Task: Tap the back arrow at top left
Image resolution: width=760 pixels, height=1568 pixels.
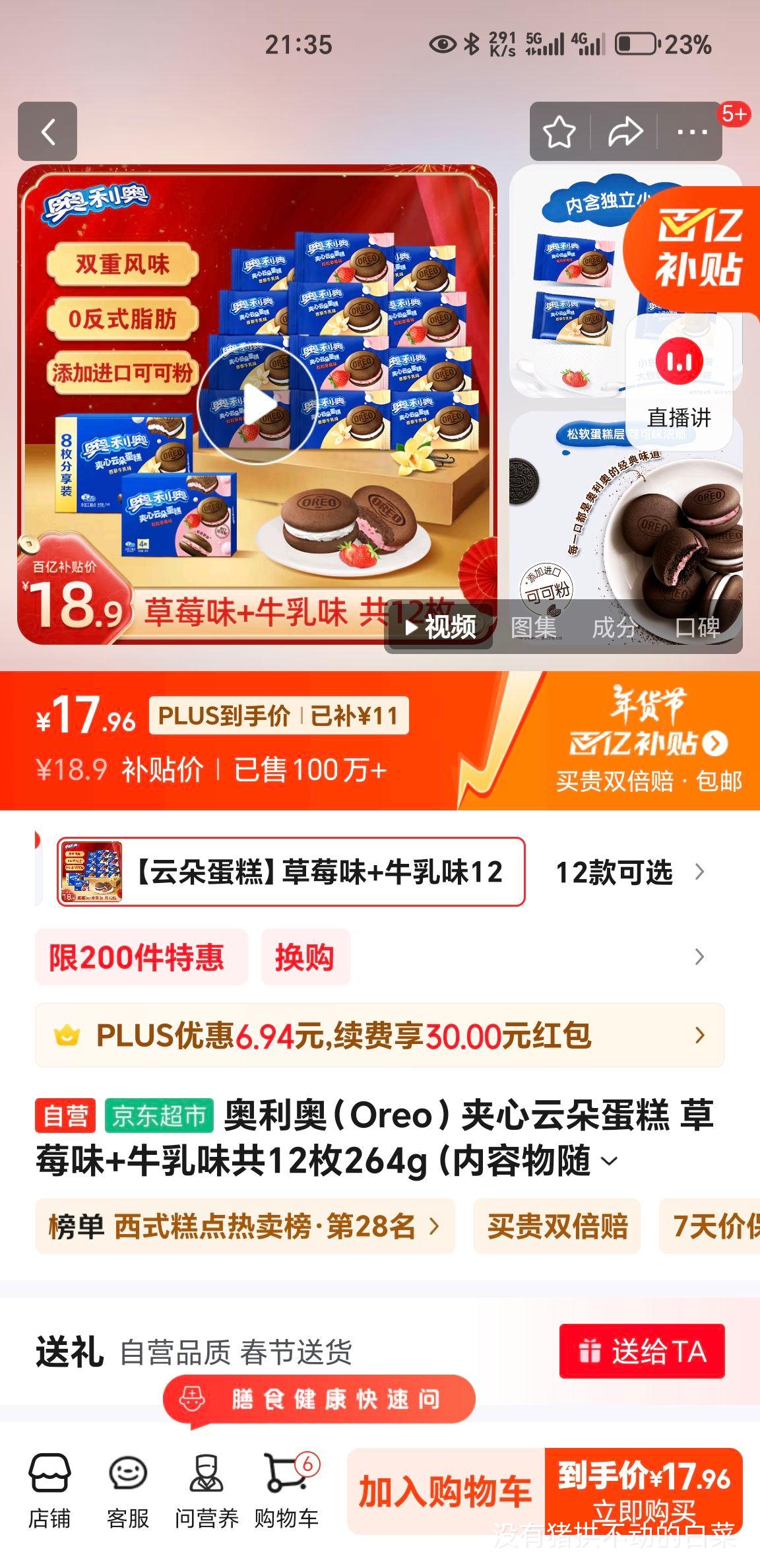Action: click(x=46, y=131)
